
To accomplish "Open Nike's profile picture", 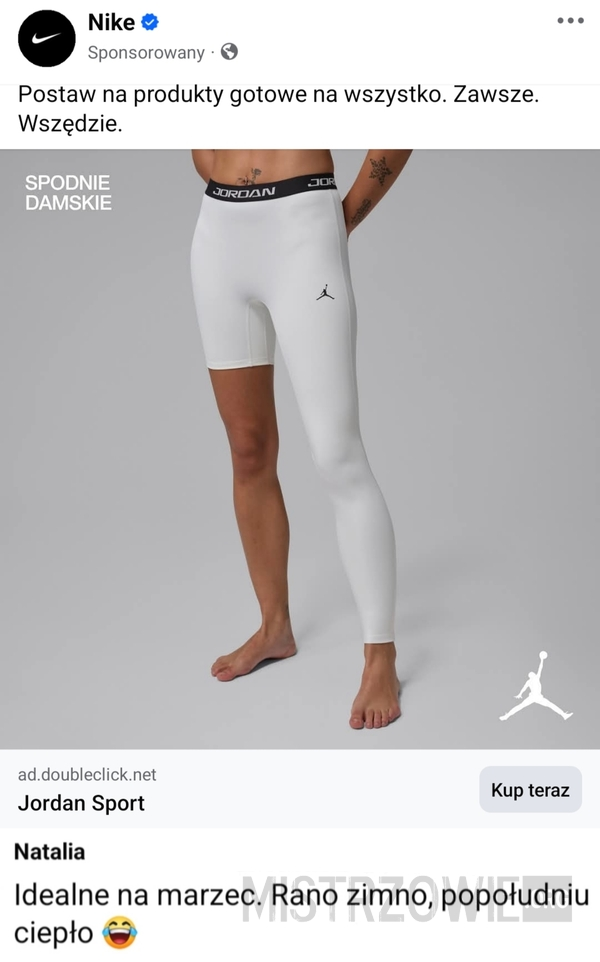I will point(47,39).
